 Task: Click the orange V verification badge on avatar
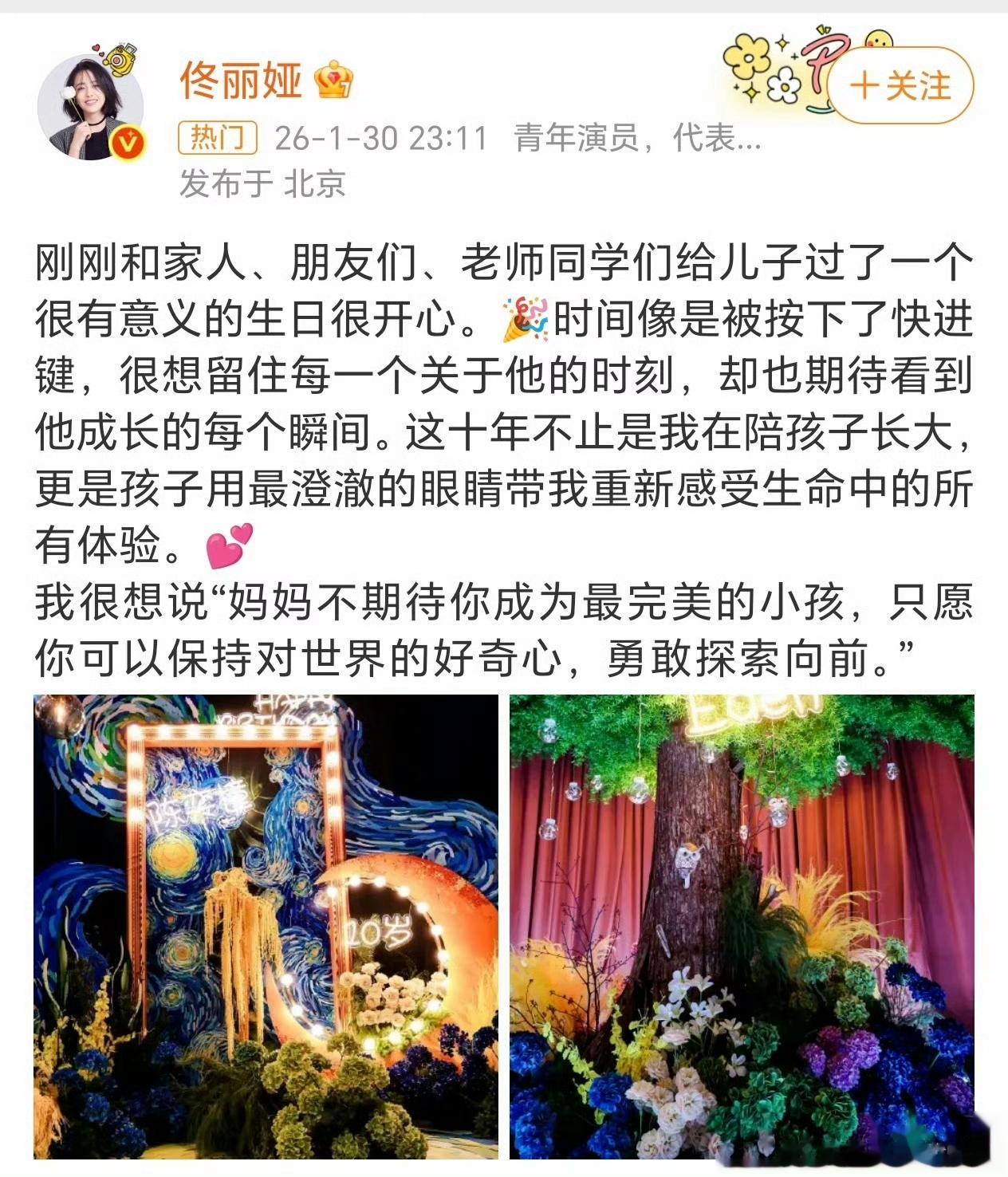coord(128,143)
